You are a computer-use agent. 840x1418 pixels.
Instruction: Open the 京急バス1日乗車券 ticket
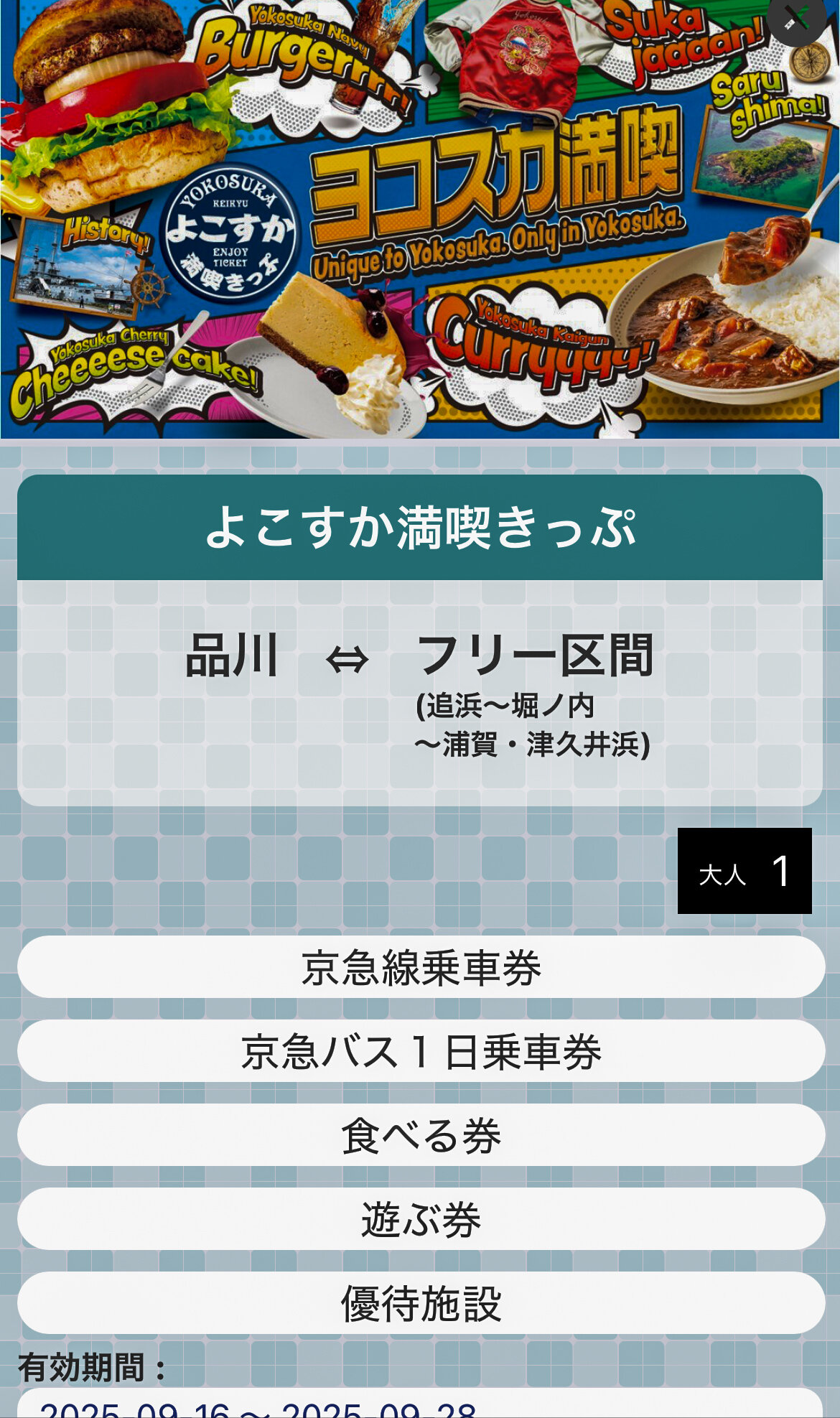(421, 1051)
